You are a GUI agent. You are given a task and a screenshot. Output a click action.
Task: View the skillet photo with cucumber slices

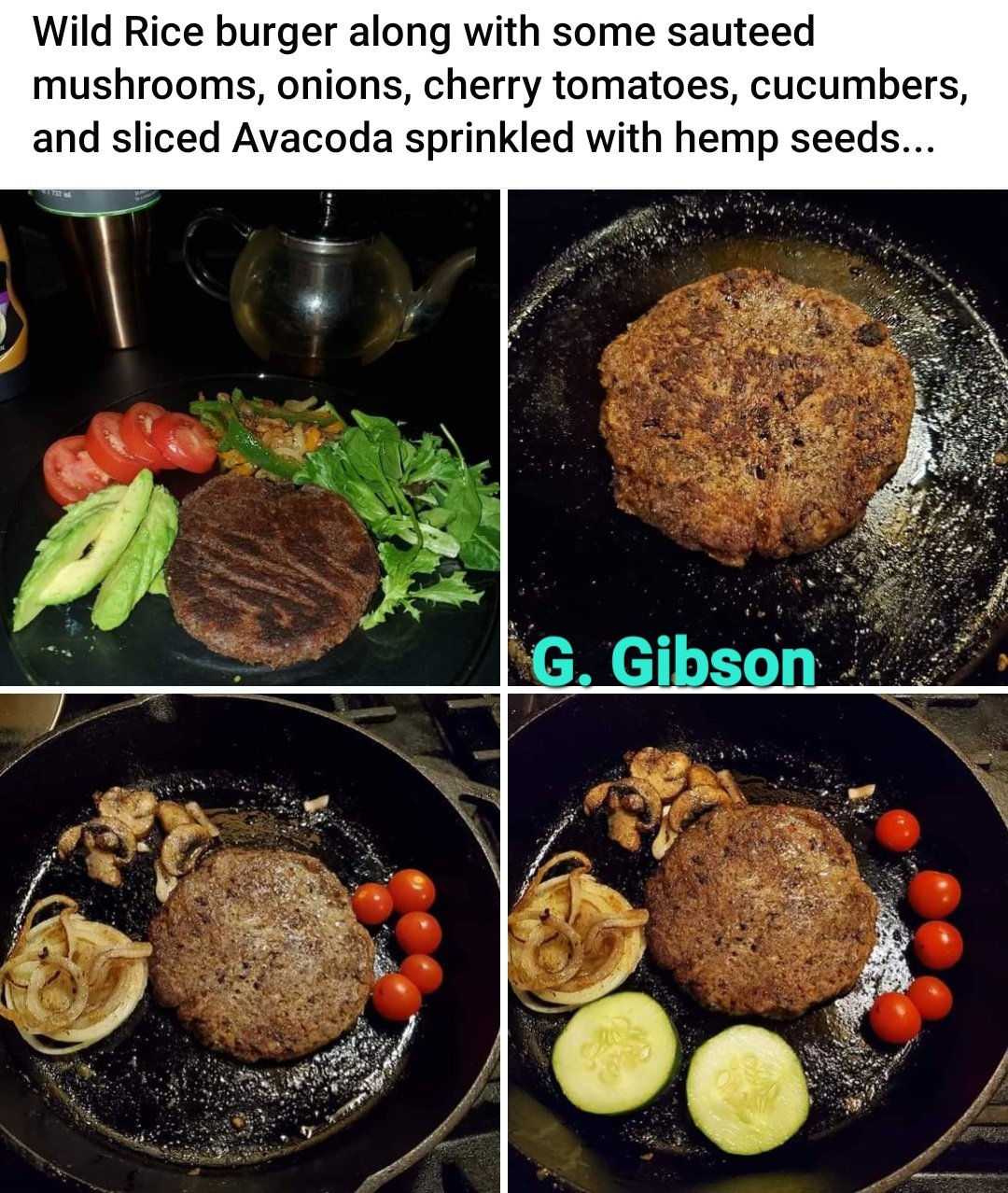(x=758, y=943)
